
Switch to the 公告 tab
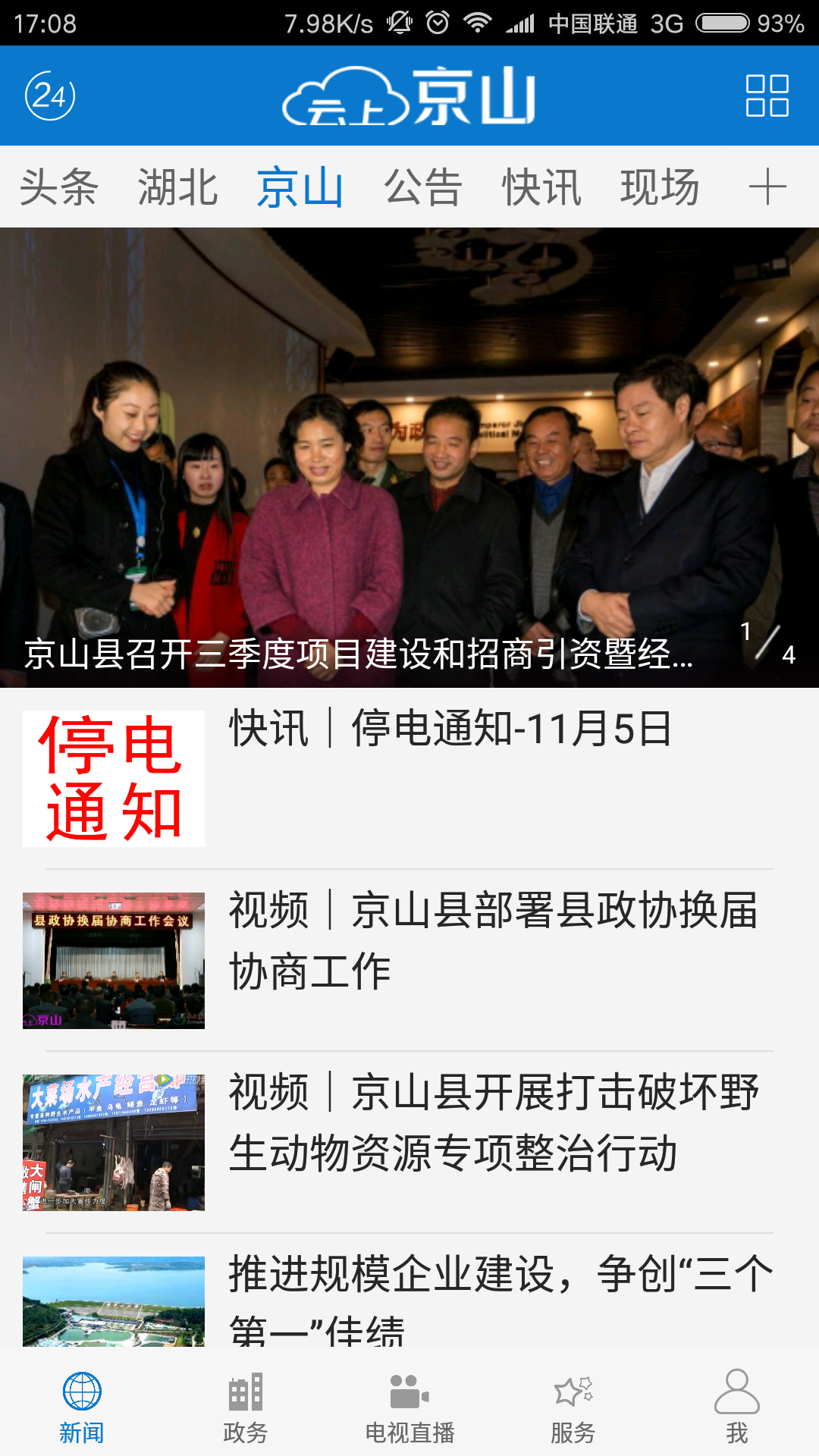423,187
